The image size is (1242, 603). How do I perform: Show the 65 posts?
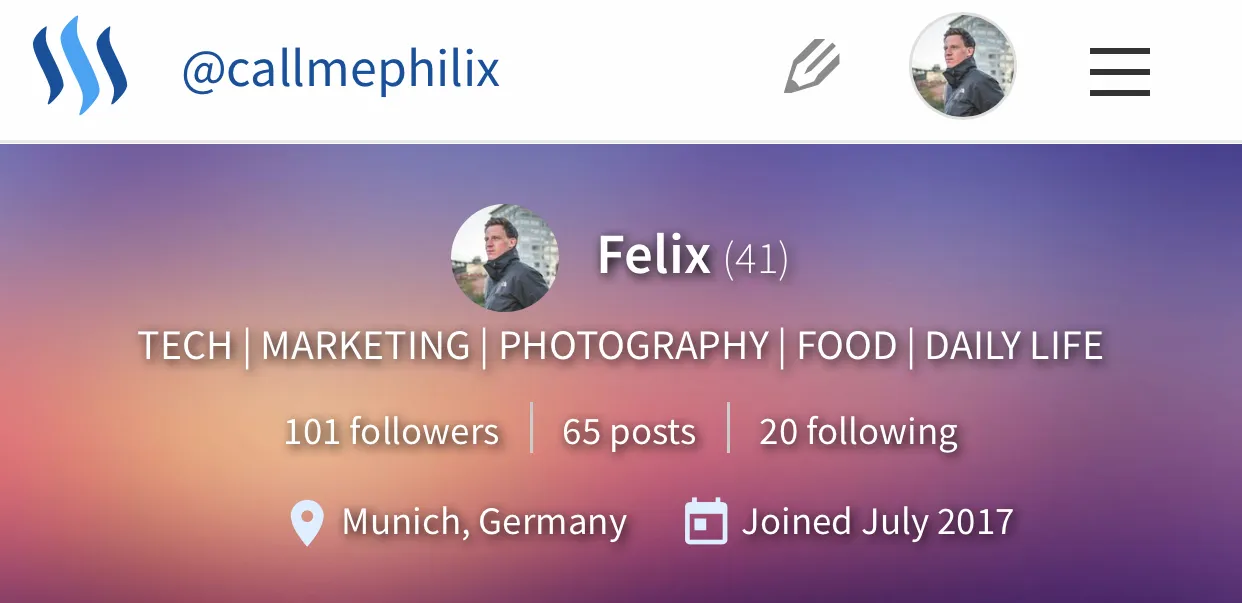[x=628, y=432]
